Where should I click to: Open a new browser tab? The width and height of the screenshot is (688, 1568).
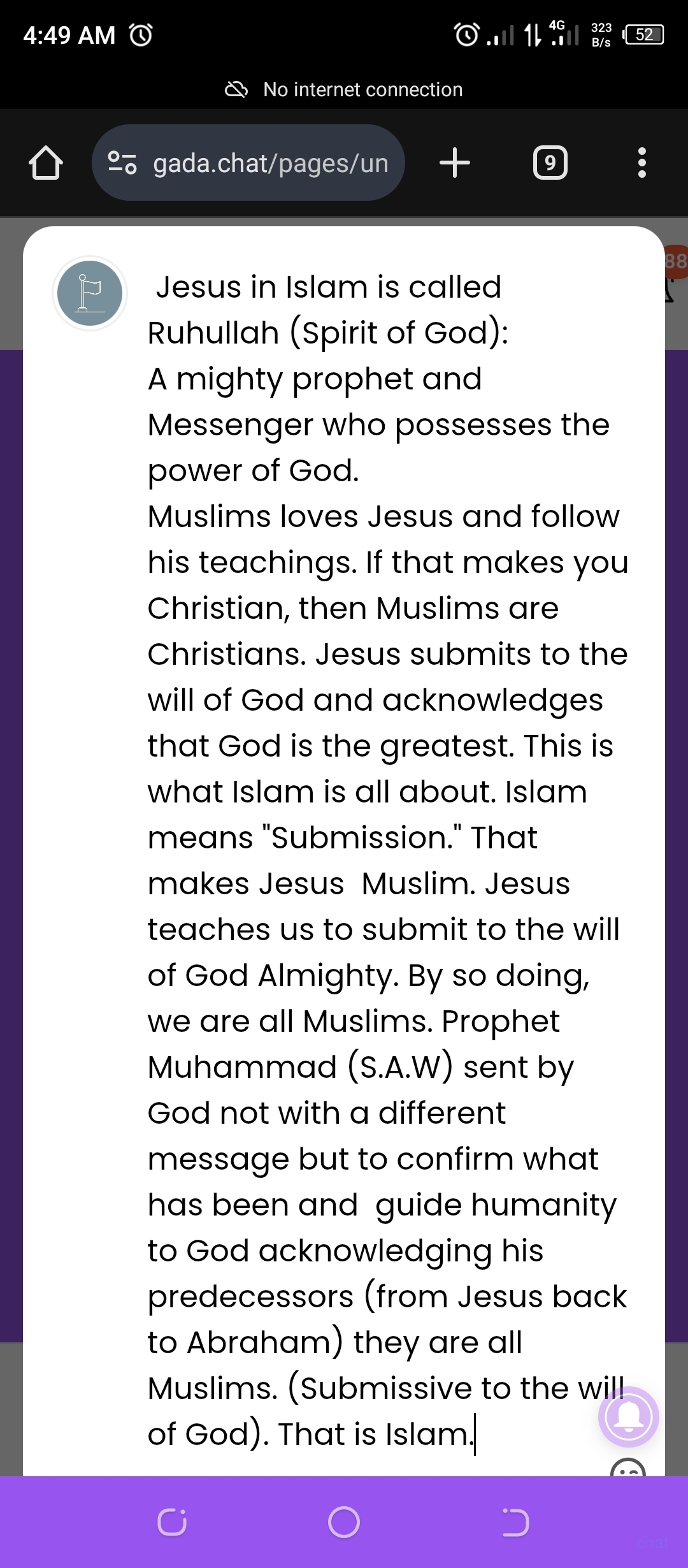pyautogui.click(x=455, y=163)
